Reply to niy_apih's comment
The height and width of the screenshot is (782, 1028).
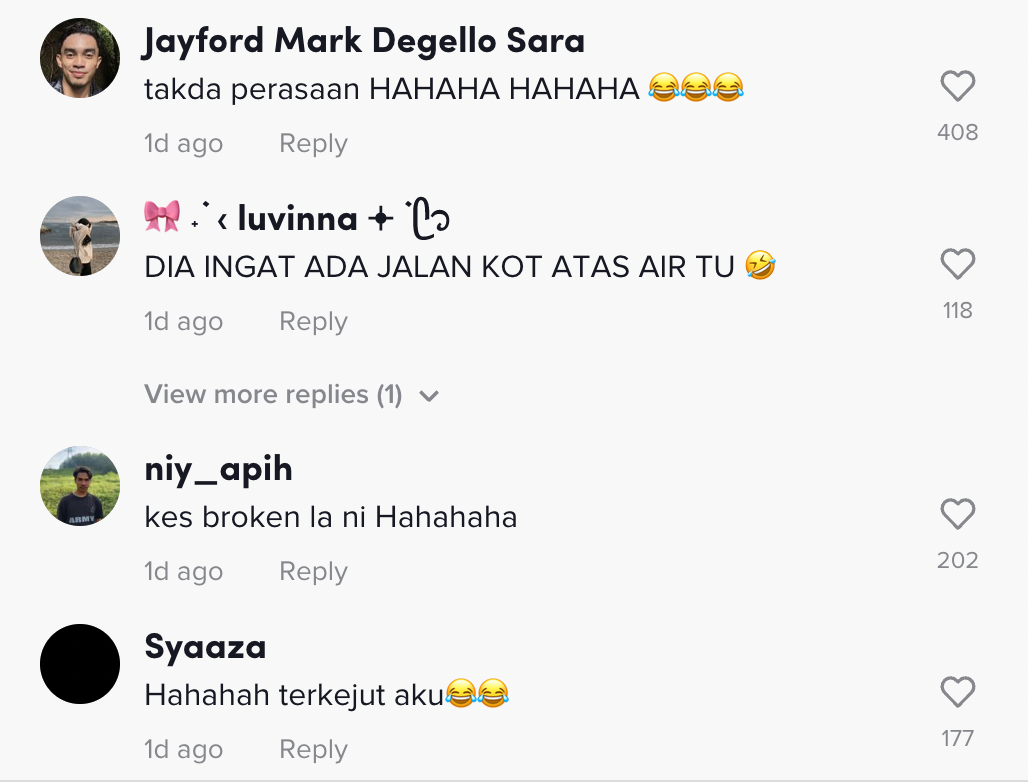[313, 572]
